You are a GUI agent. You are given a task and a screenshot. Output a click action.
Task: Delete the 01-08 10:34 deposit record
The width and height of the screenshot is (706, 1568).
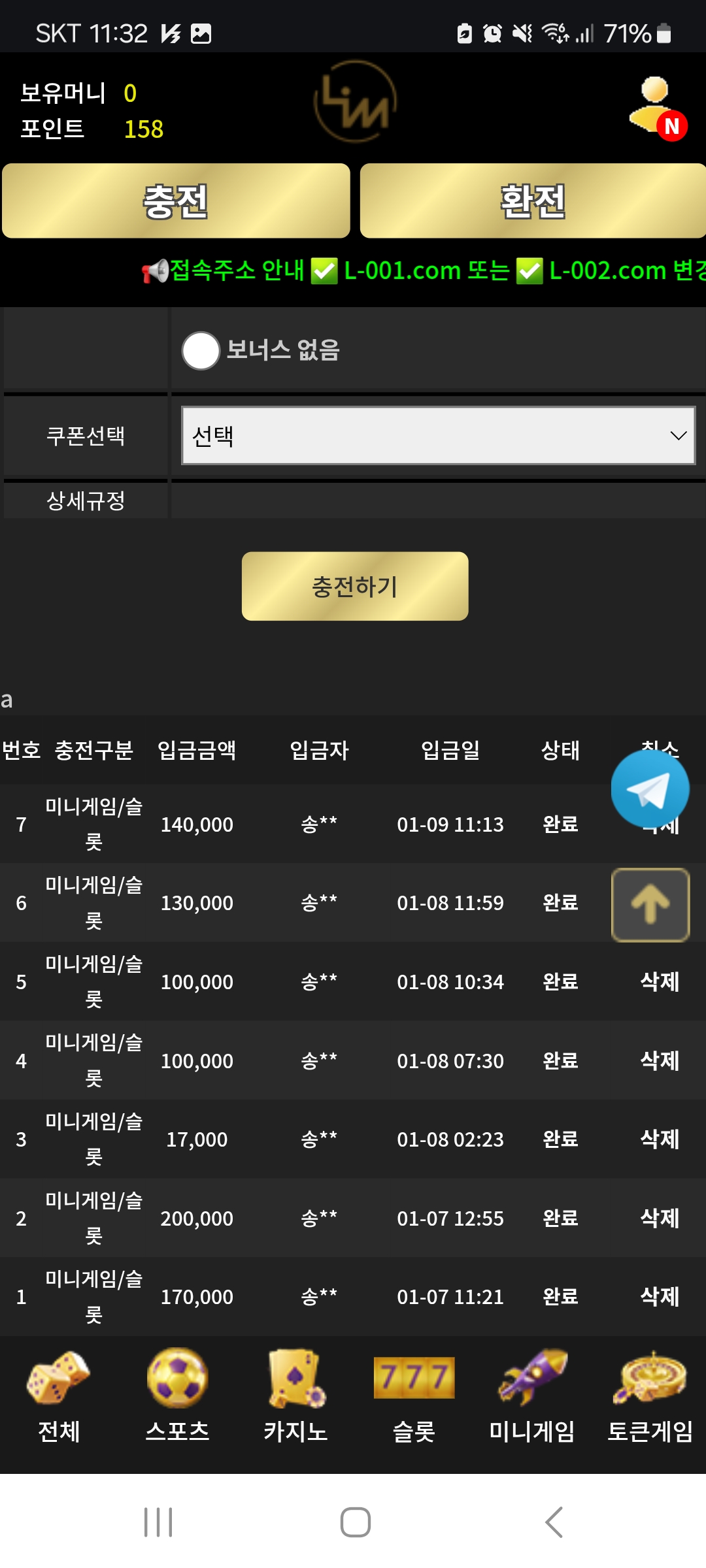point(660,981)
